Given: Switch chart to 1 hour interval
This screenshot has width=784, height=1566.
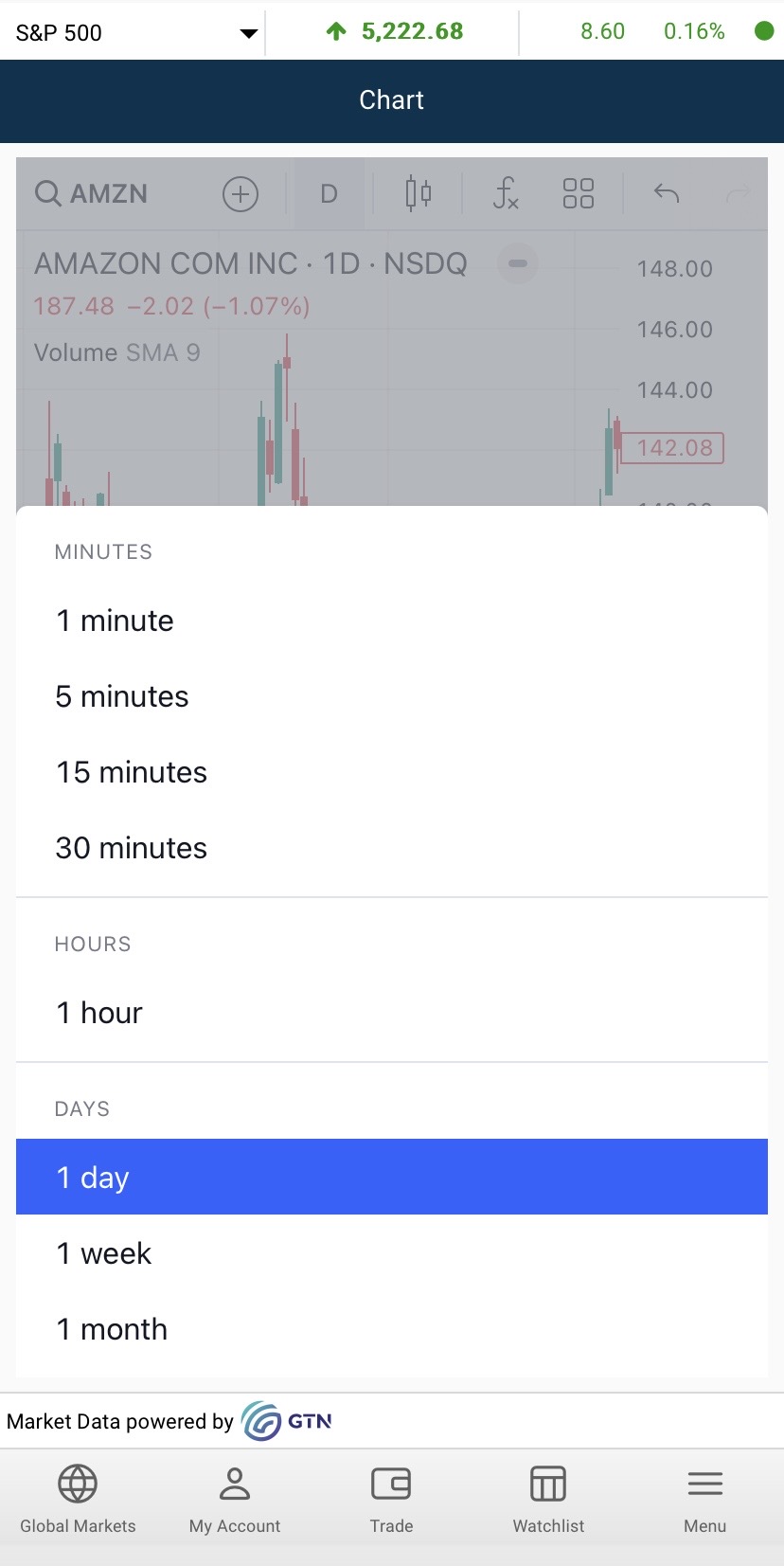Looking at the screenshot, I should [392, 1013].
